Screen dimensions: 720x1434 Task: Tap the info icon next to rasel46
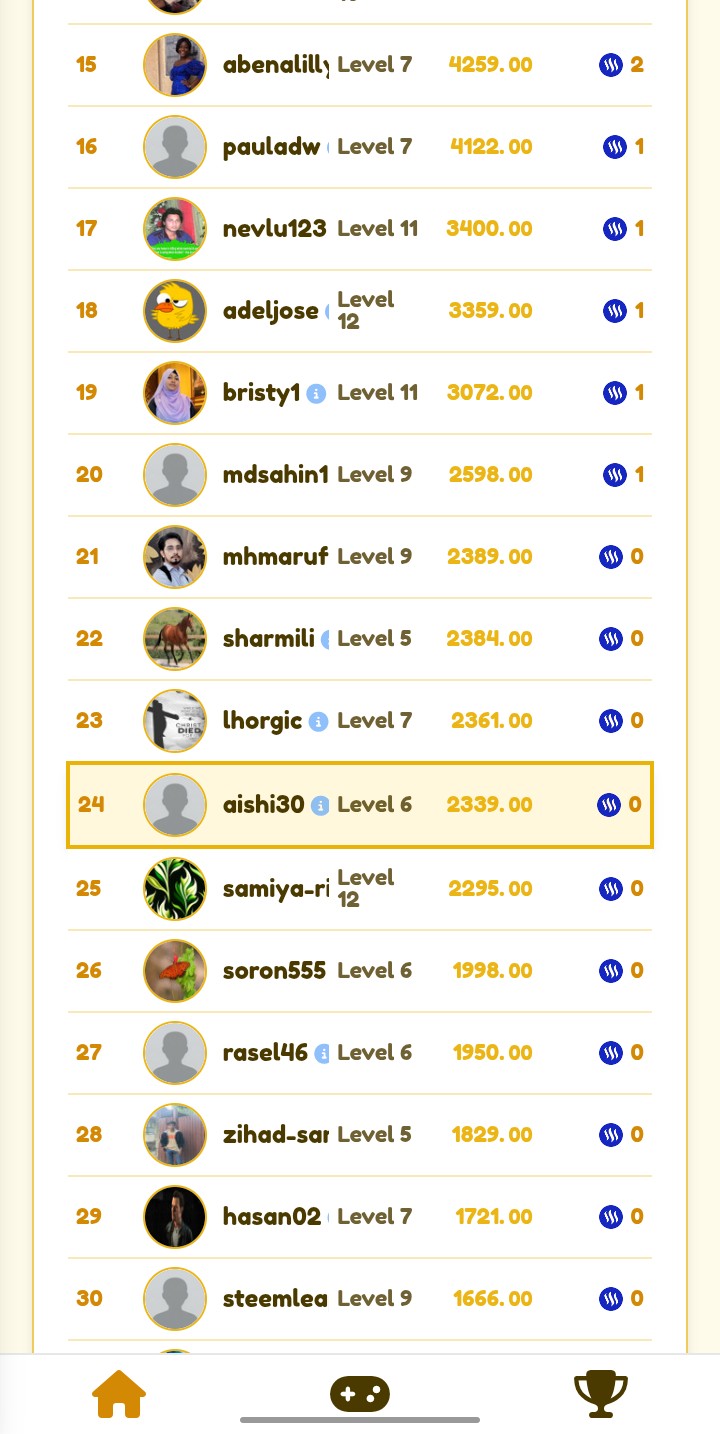[322, 1053]
